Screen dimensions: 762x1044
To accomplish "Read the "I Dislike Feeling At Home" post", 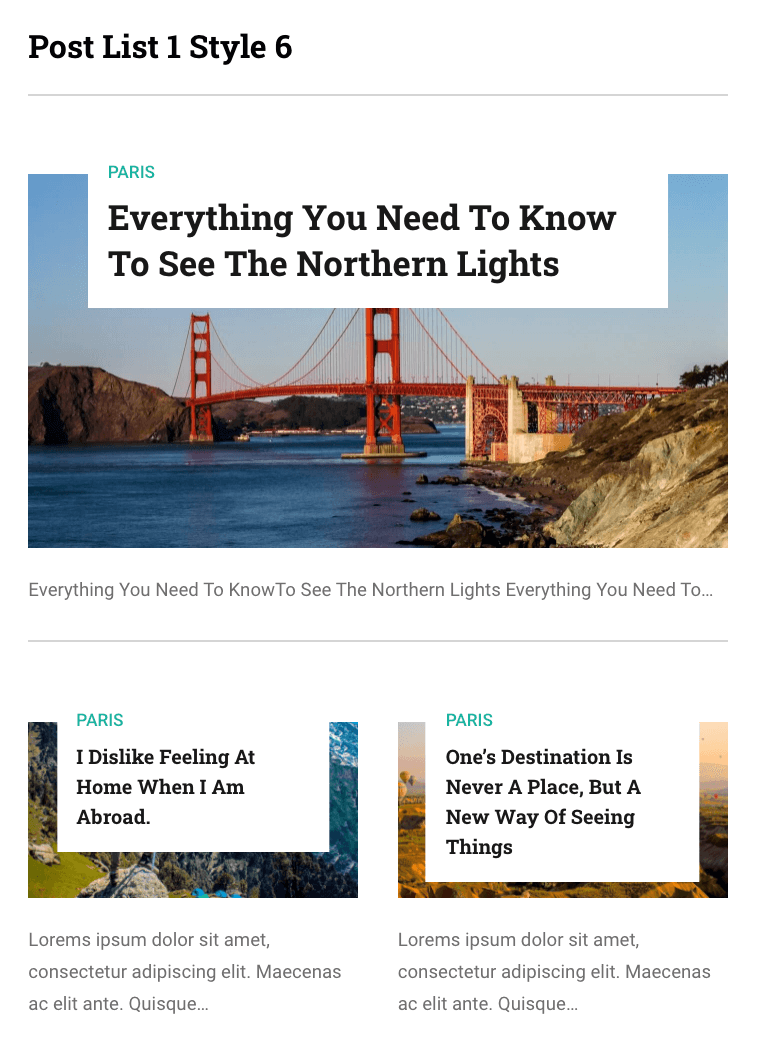I will [165, 787].
